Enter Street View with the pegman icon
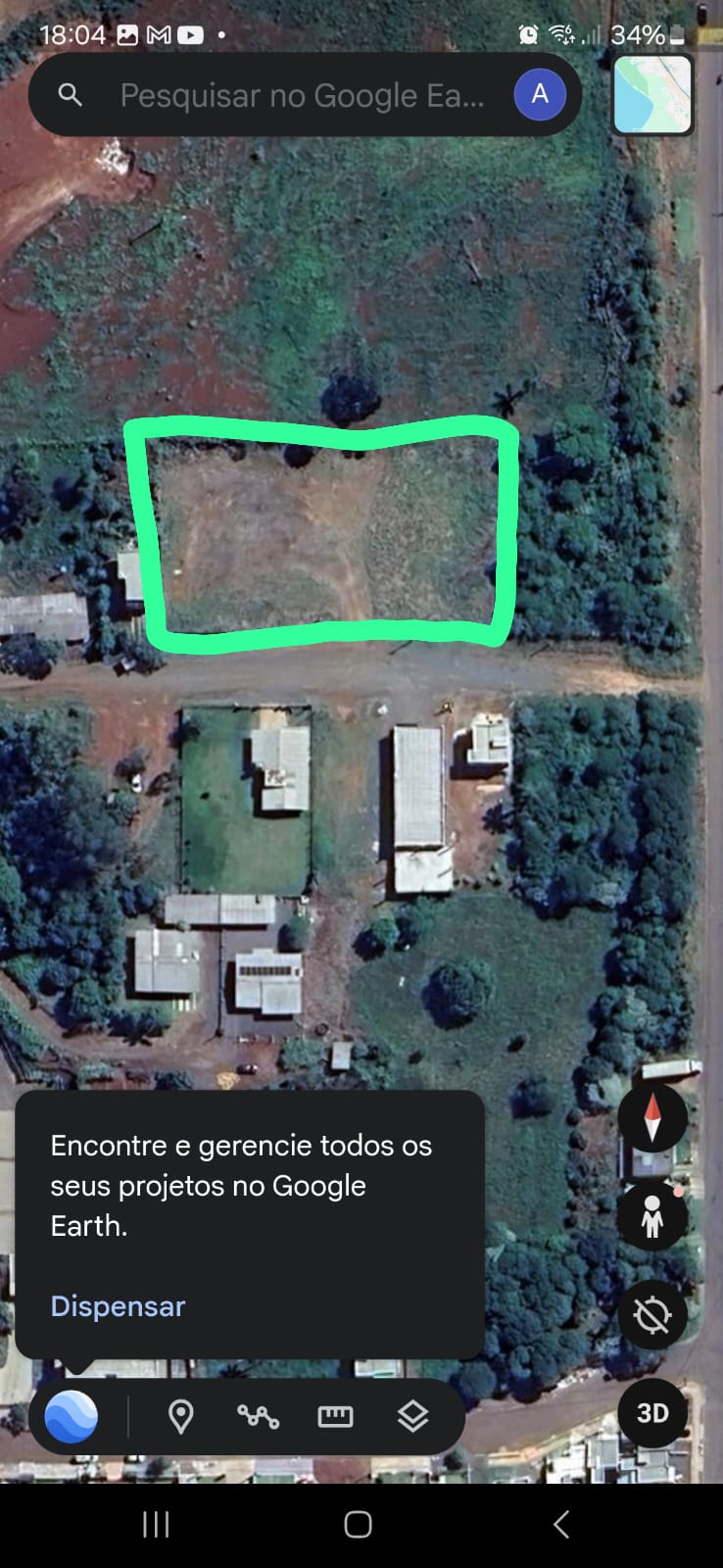This screenshot has height=1568, width=723. click(x=652, y=1216)
